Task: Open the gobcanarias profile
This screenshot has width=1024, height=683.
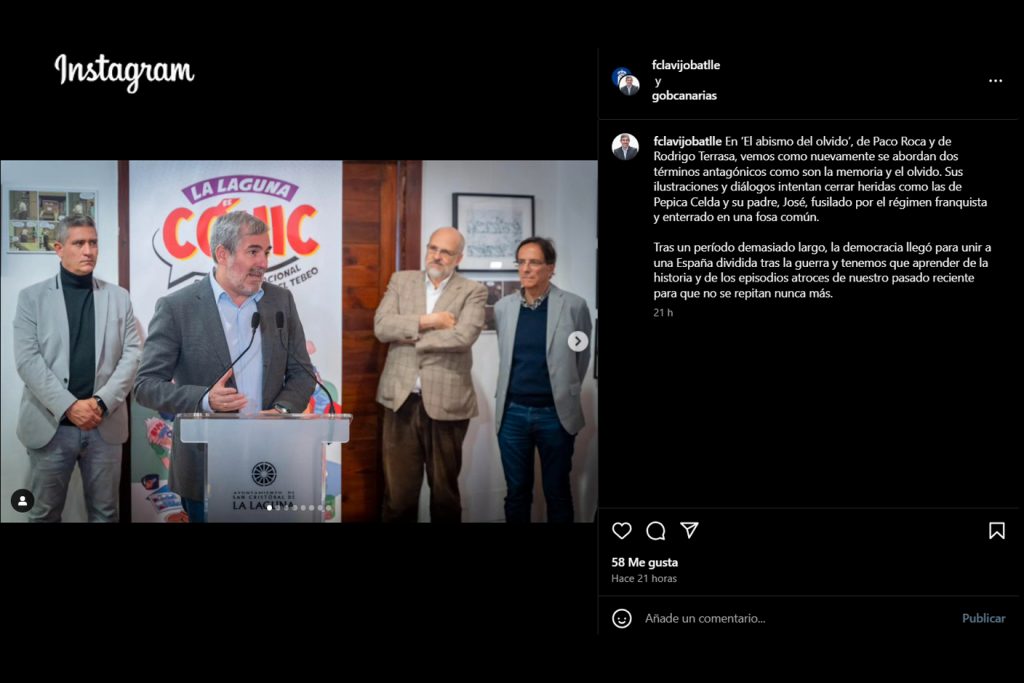Action: (684, 95)
